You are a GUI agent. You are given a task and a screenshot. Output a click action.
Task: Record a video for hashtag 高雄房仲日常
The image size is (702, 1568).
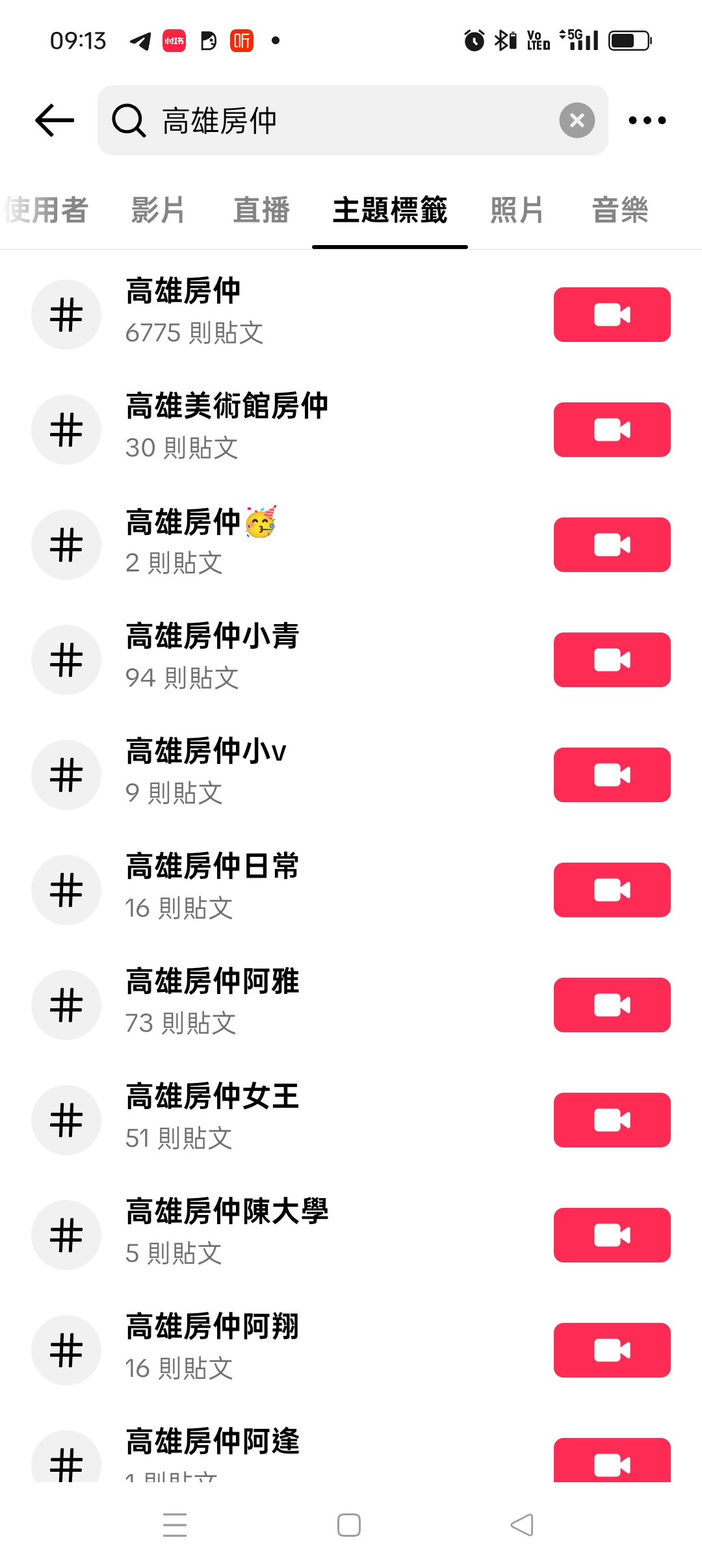click(612, 890)
